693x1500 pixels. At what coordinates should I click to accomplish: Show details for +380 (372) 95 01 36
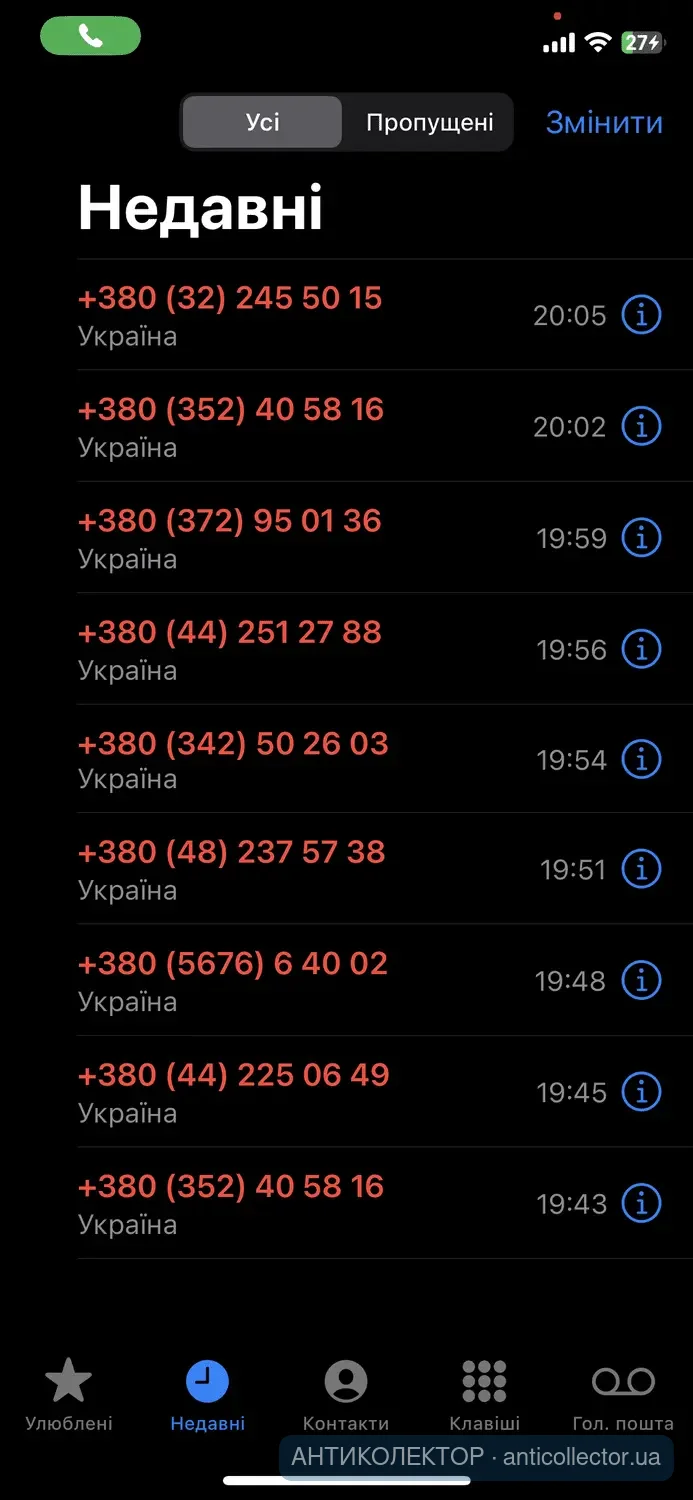(x=641, y=538)
